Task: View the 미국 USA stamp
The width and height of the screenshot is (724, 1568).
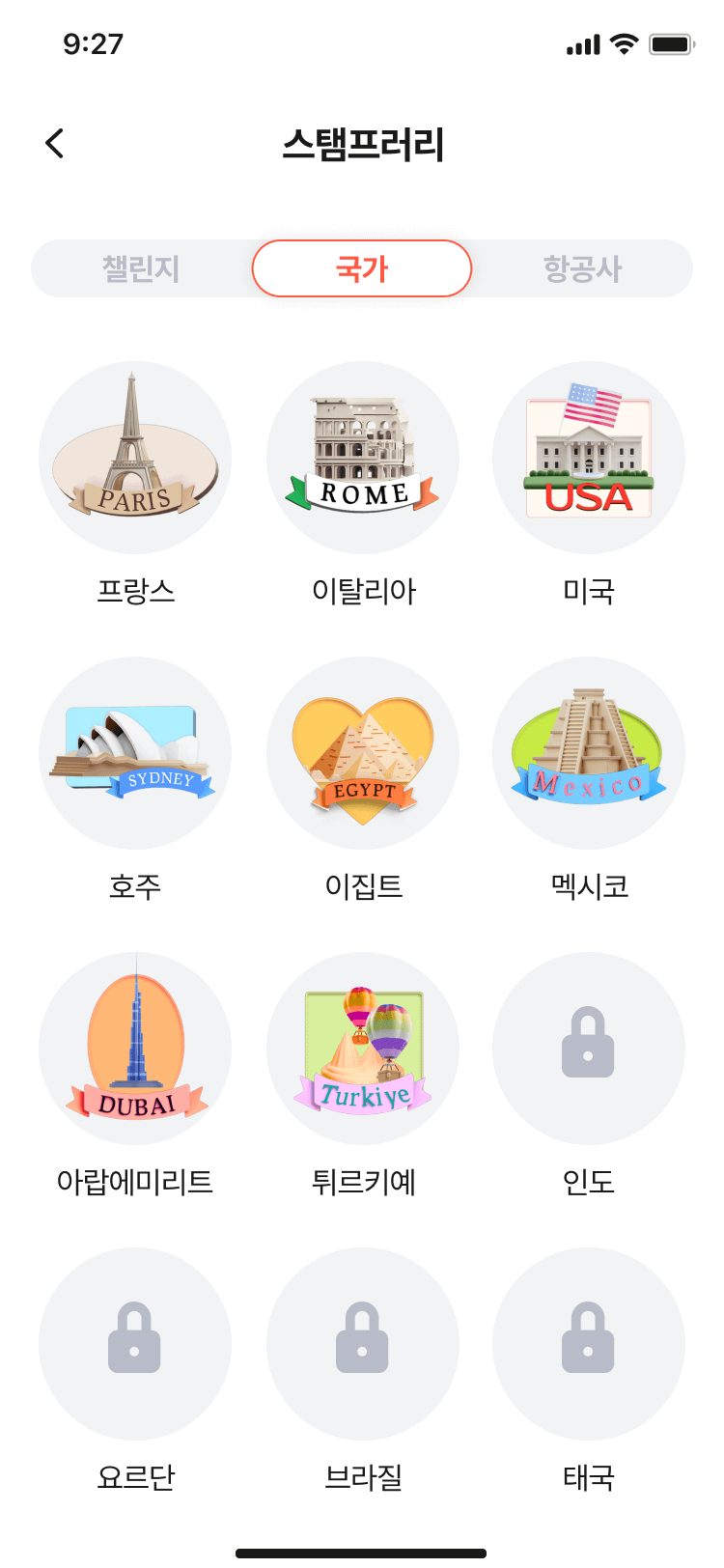Action: (589, 458)
